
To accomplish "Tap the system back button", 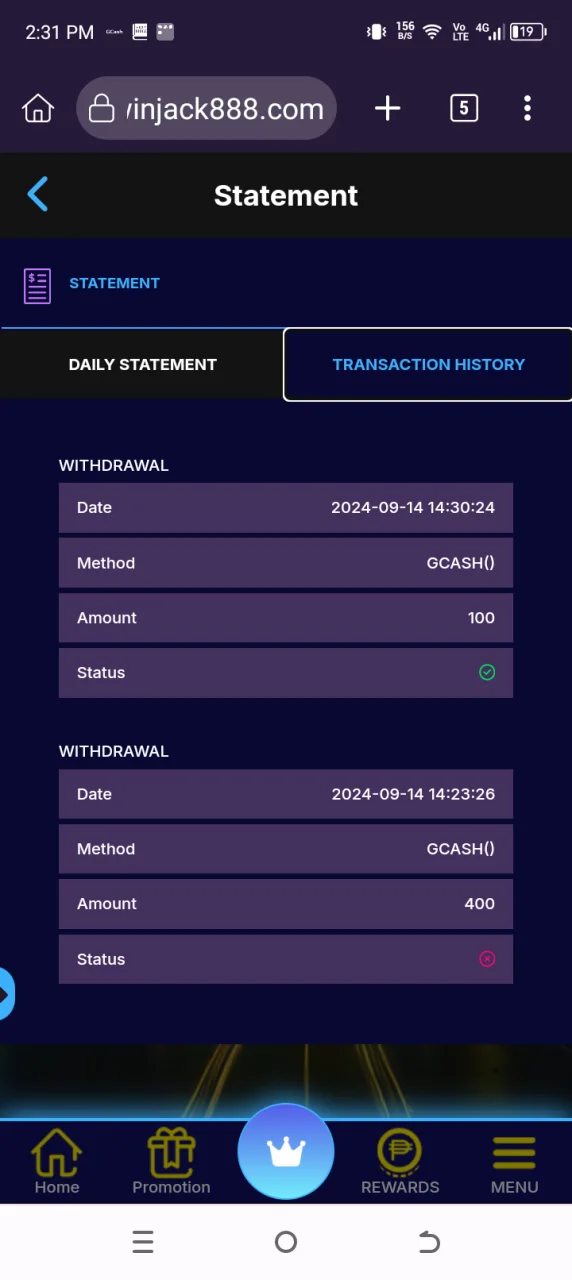I will coord(428,1242).
